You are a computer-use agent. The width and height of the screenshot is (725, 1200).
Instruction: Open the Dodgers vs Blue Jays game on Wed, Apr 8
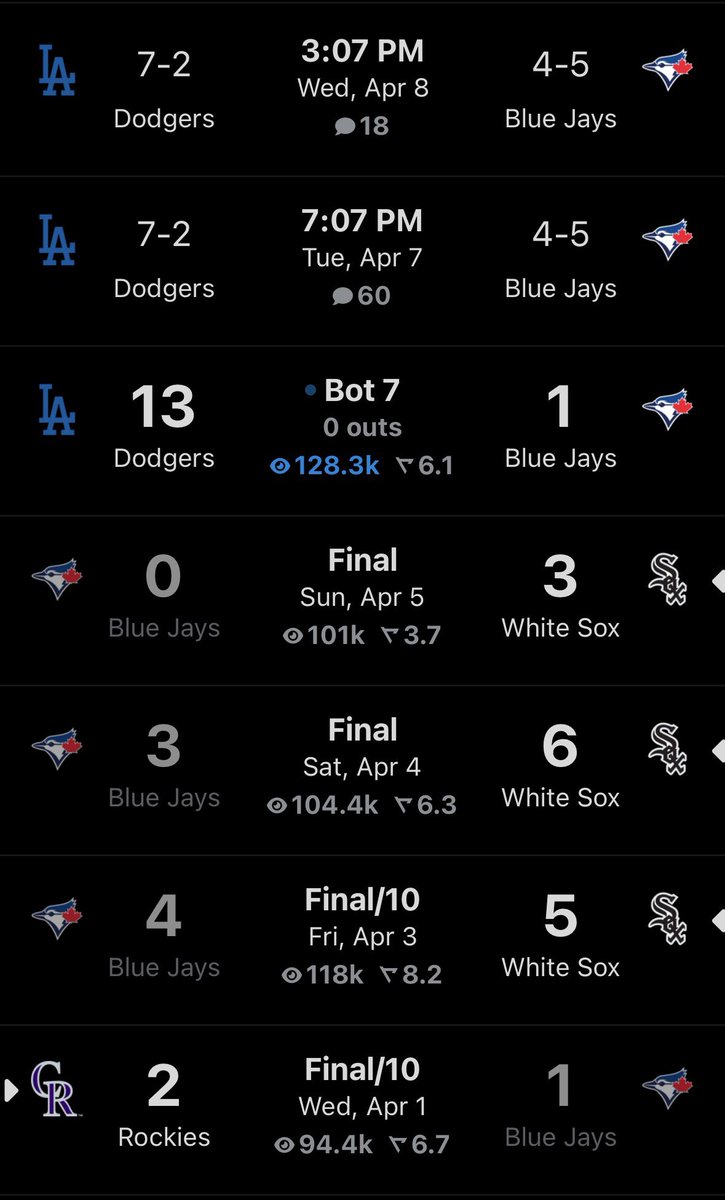362,88
